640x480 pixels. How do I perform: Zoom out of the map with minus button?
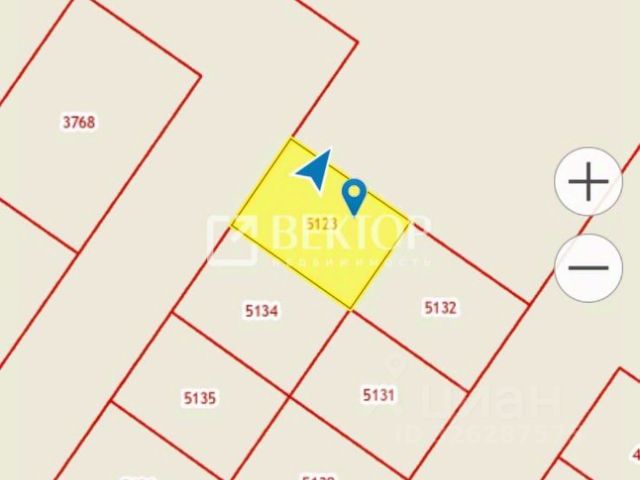(588, 268)
